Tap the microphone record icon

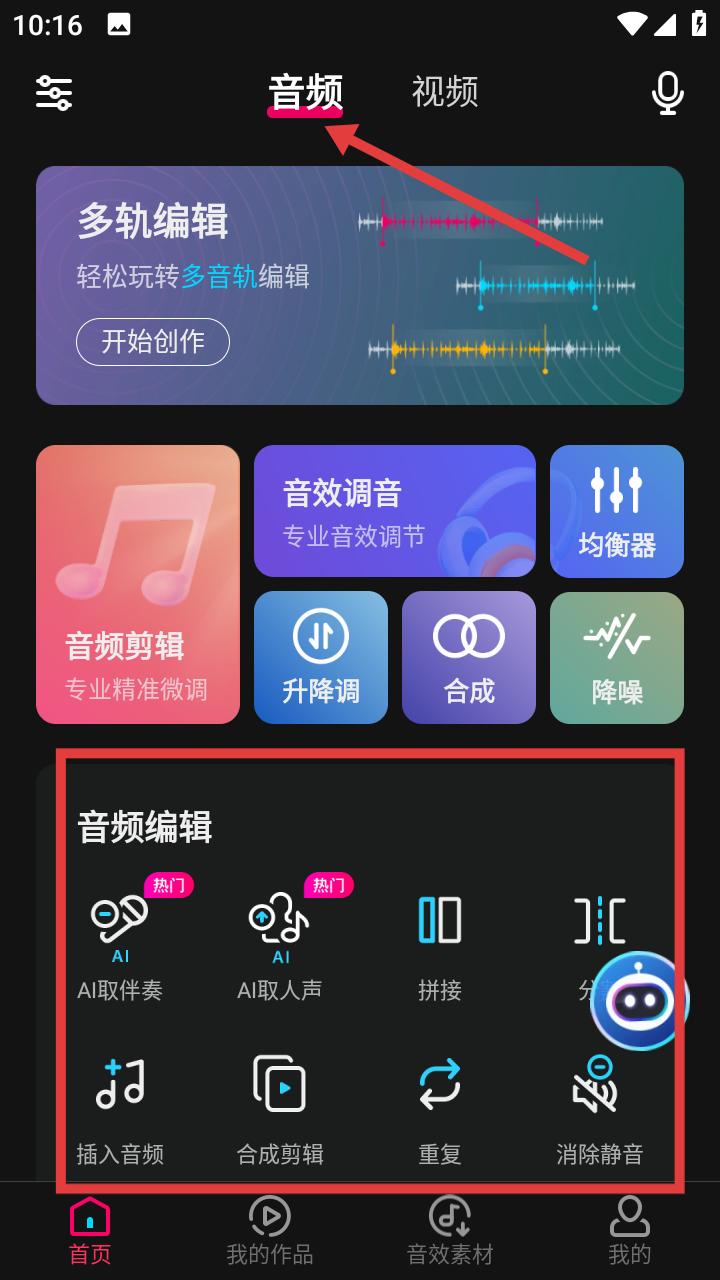(667, 93)
